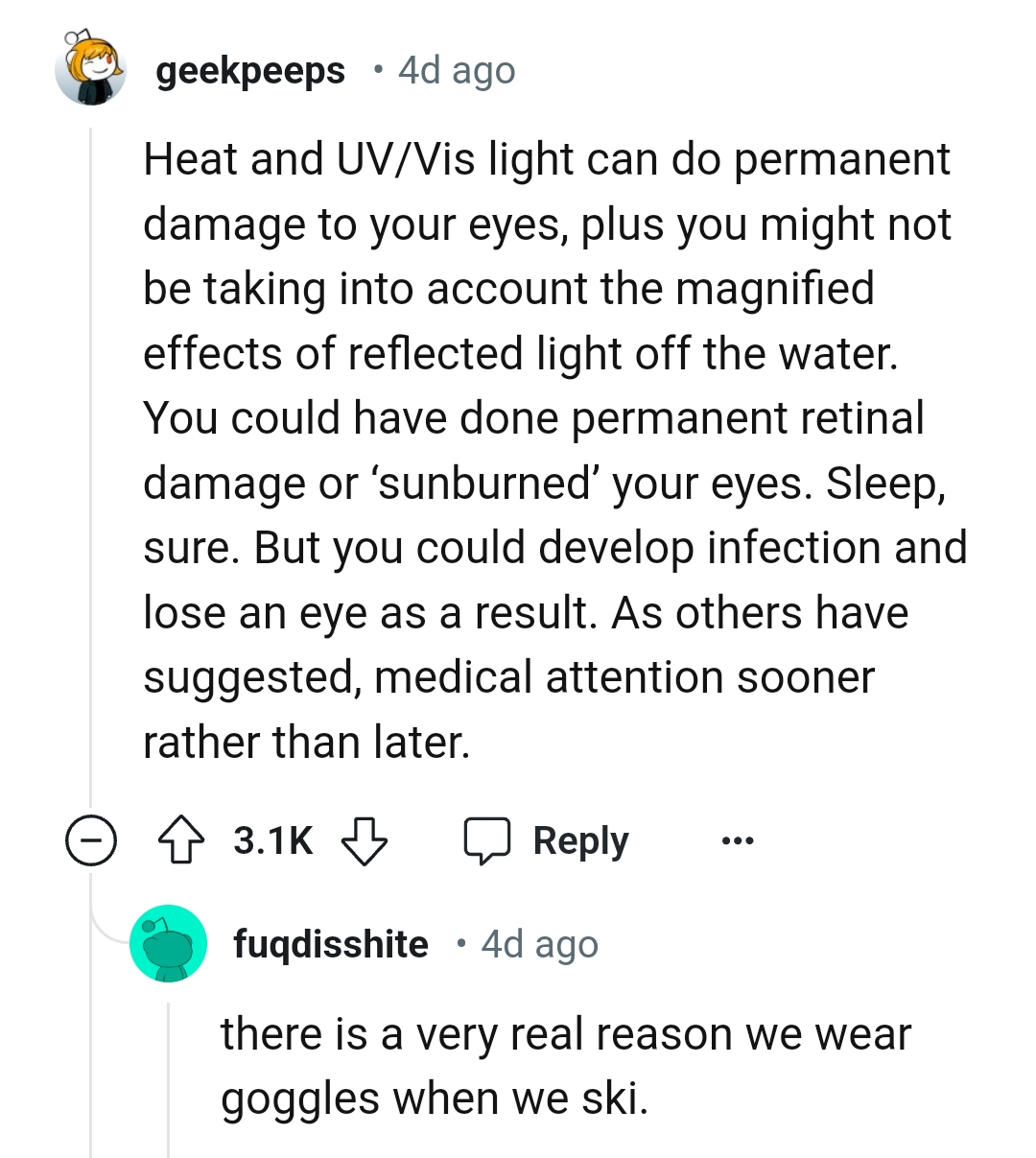Reply to geekpeeps' comment

(548, 841)
